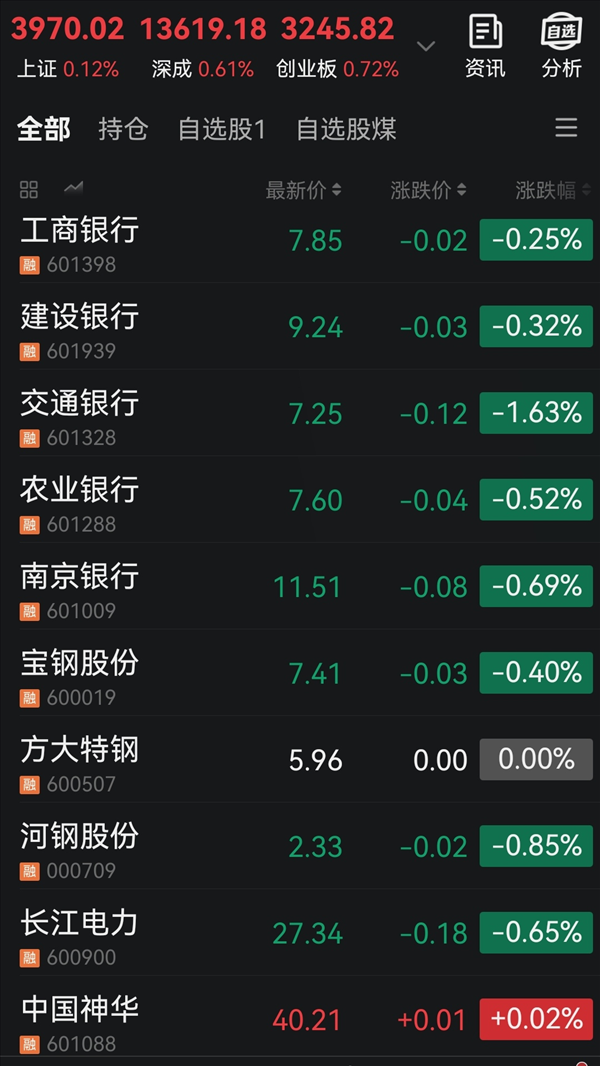View the 交通银行 stock page

80,413
